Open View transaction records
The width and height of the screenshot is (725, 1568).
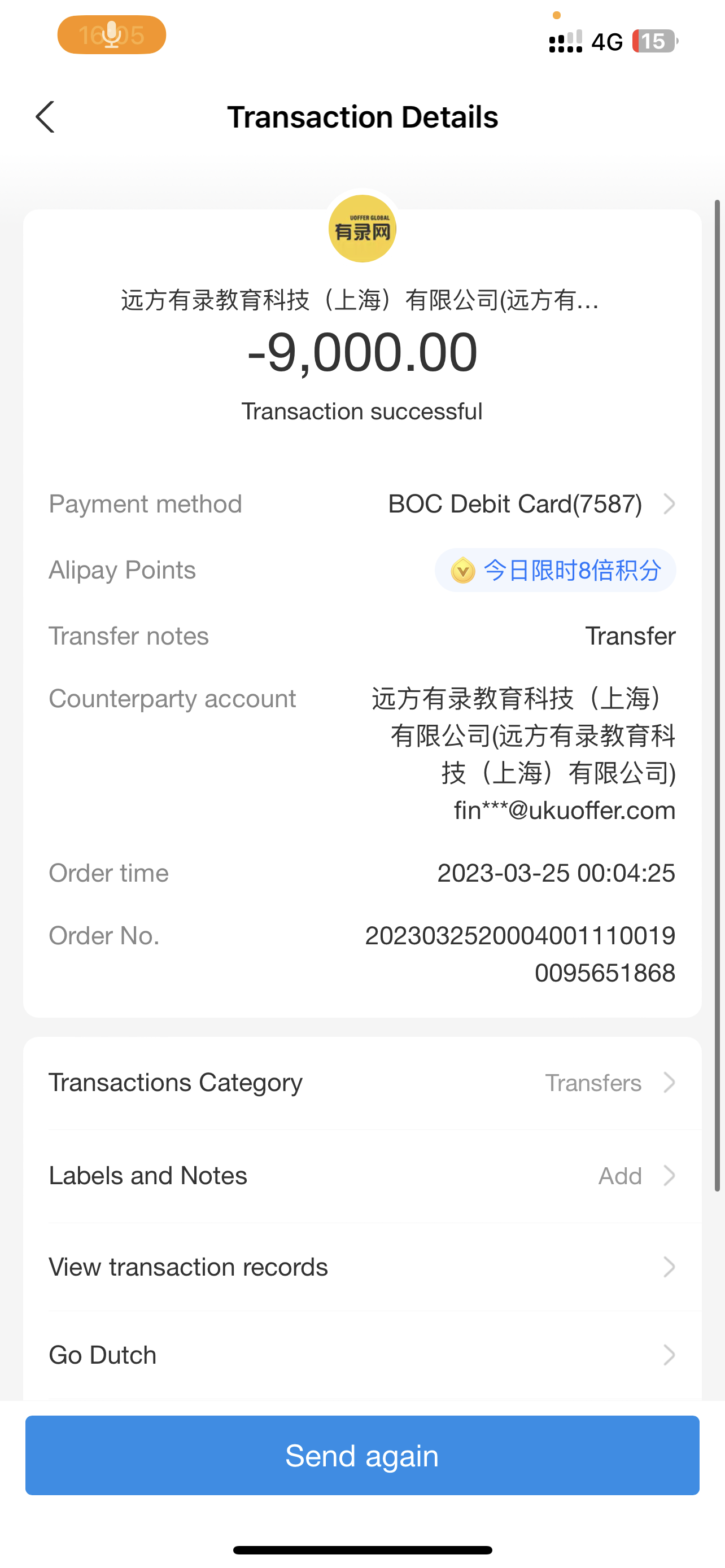[x=362, y=1267]
